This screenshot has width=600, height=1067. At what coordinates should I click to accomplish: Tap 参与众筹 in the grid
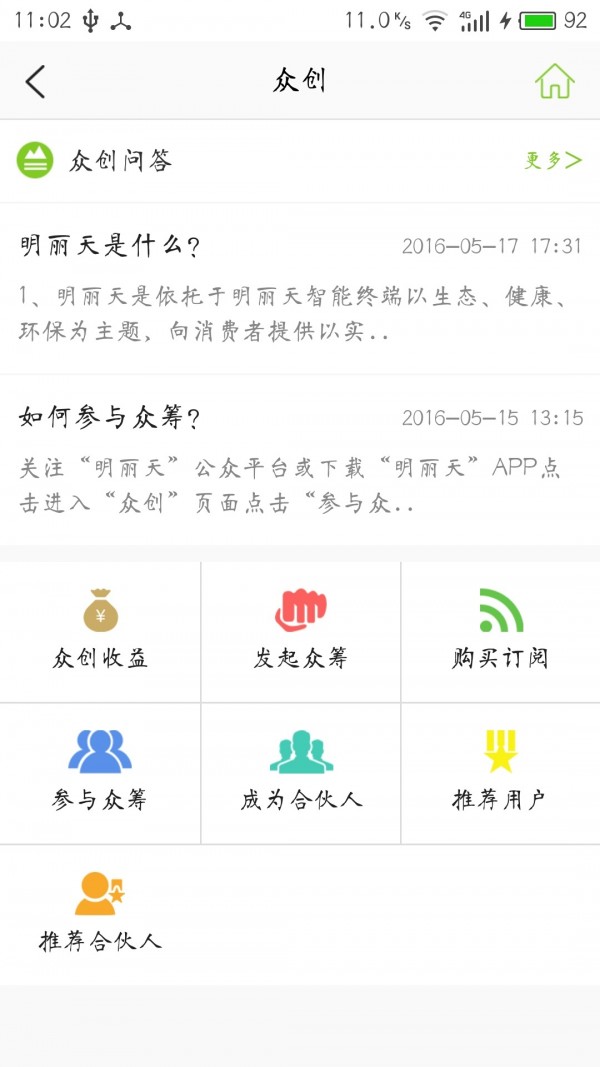click(x=100, y=773)
